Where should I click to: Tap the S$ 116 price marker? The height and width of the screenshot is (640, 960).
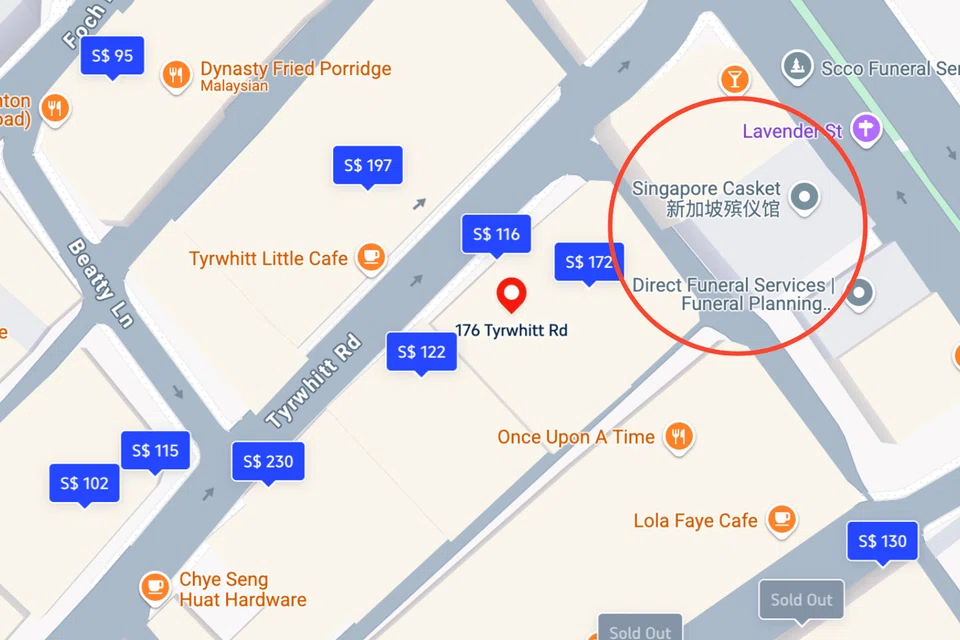pos(496,234)
